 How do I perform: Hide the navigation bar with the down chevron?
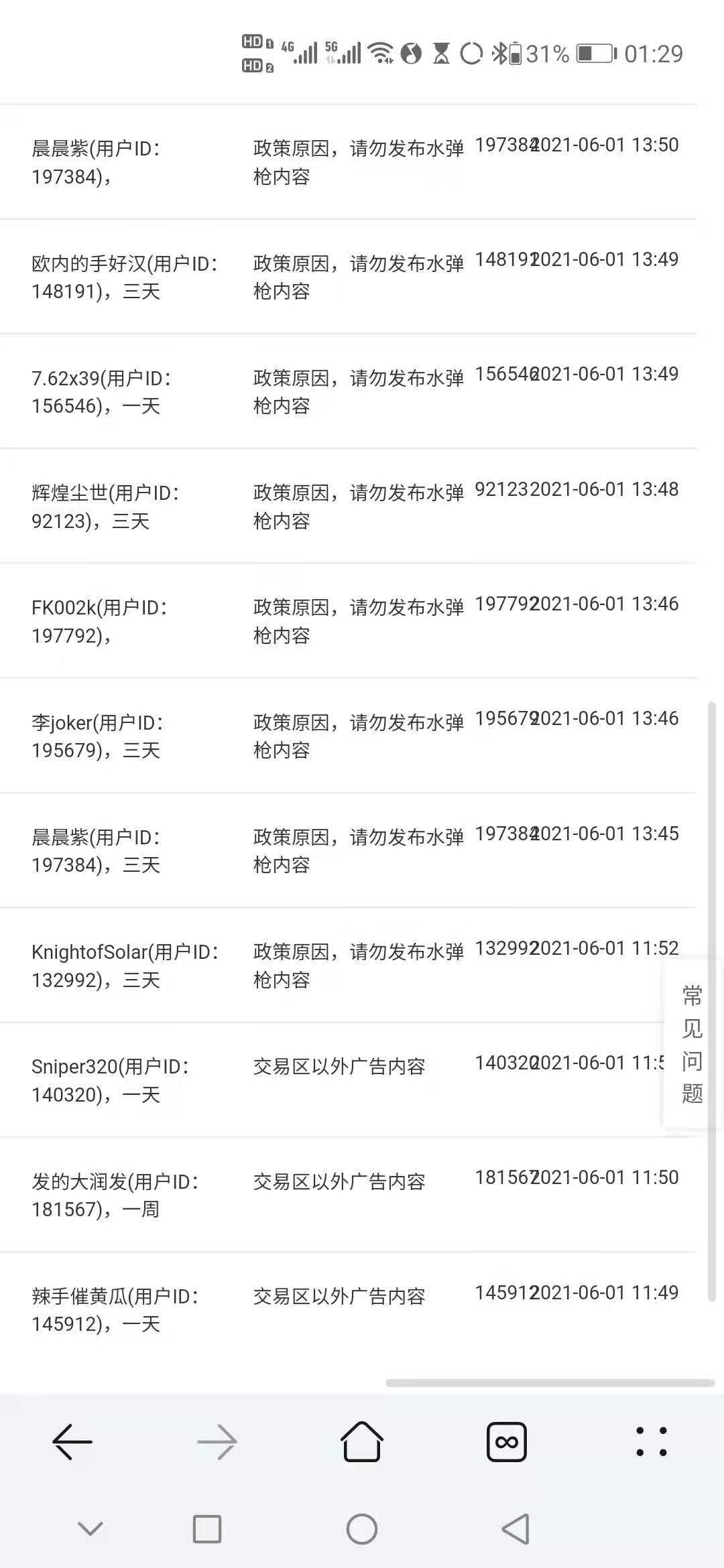[90, 1528]
